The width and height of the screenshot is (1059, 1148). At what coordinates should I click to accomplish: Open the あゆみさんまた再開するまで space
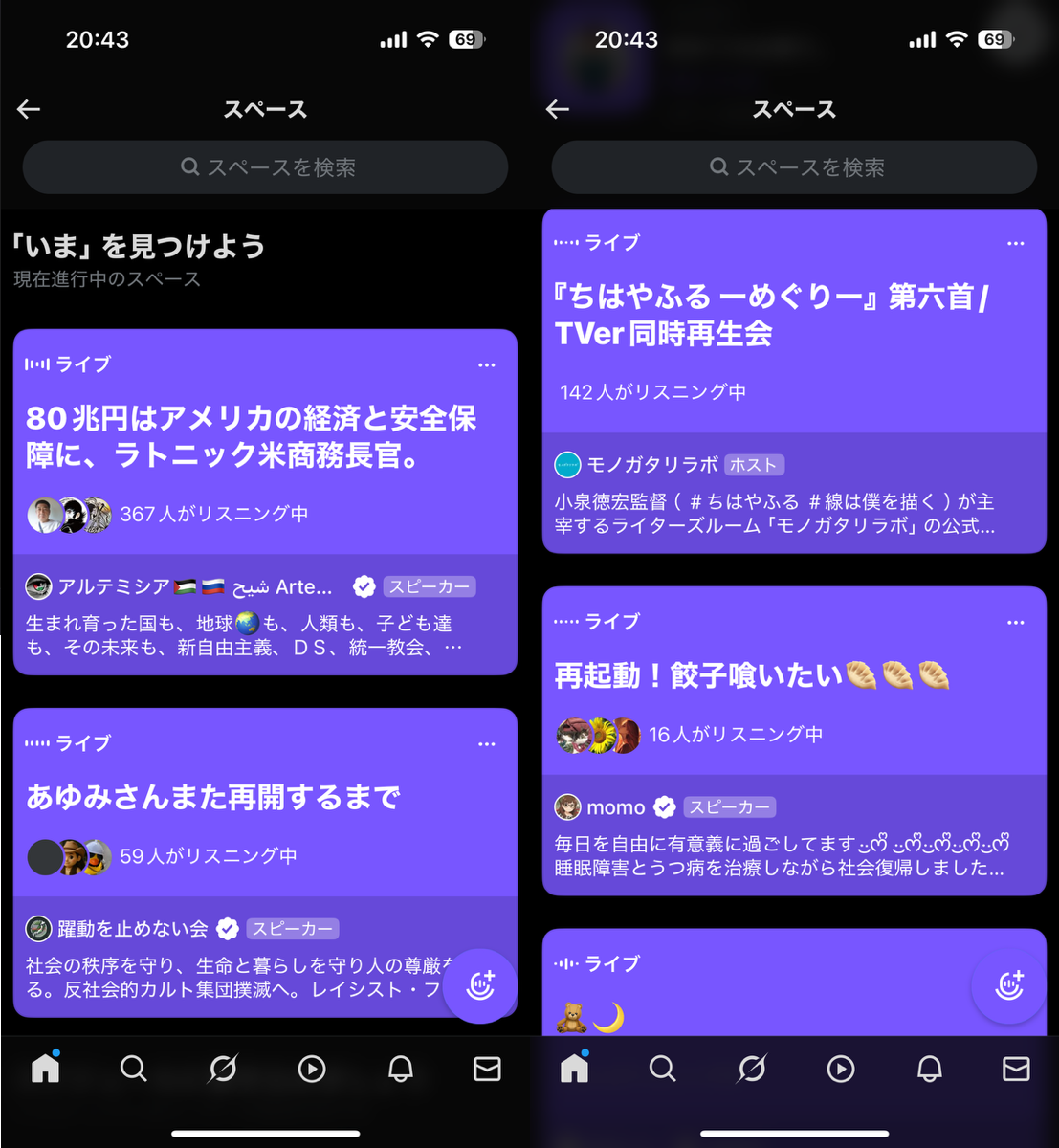pyautogui.click(x=212, y=797)
